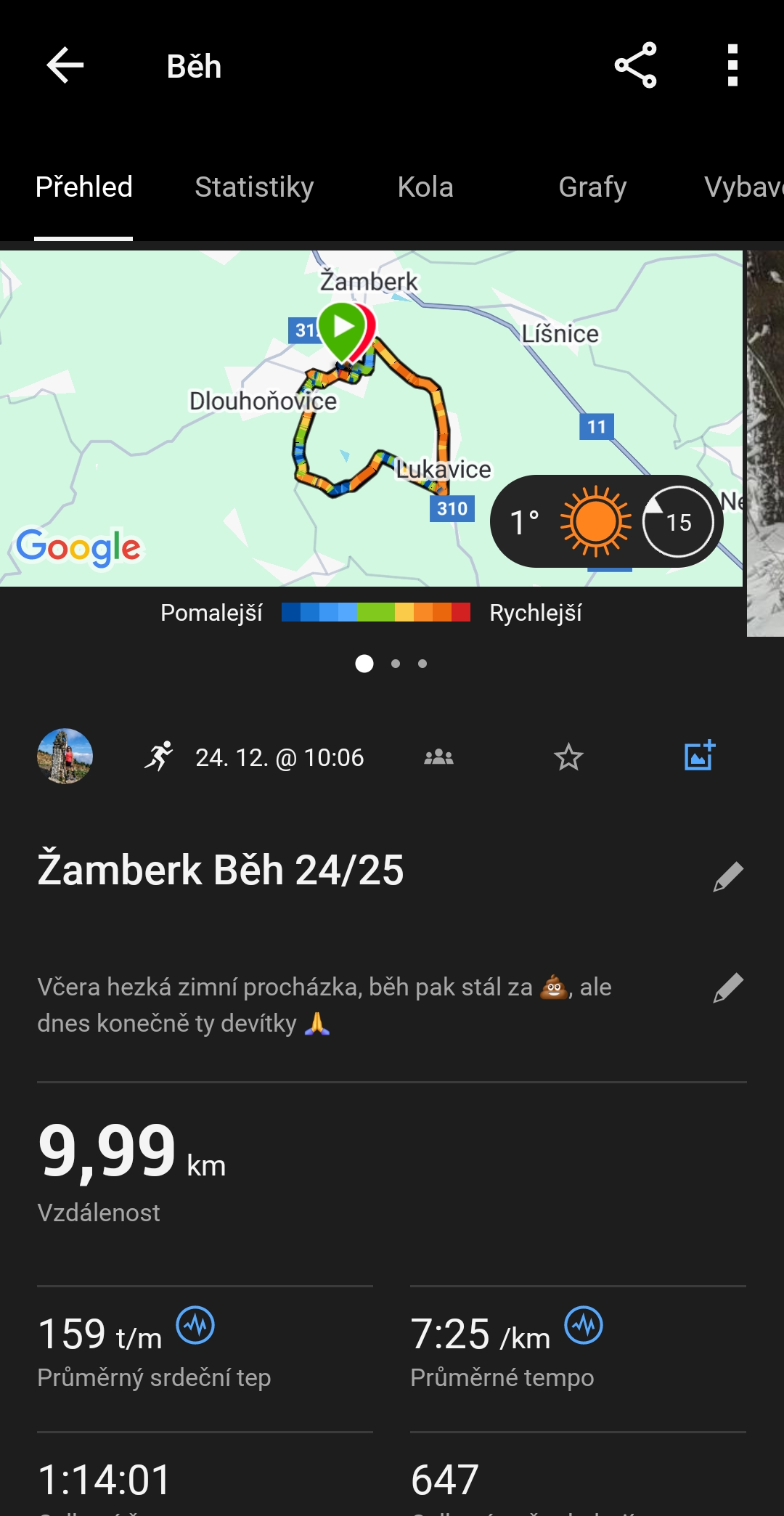Open the weather details badge
Screen dimensions: 784x1516
[606, 521]
